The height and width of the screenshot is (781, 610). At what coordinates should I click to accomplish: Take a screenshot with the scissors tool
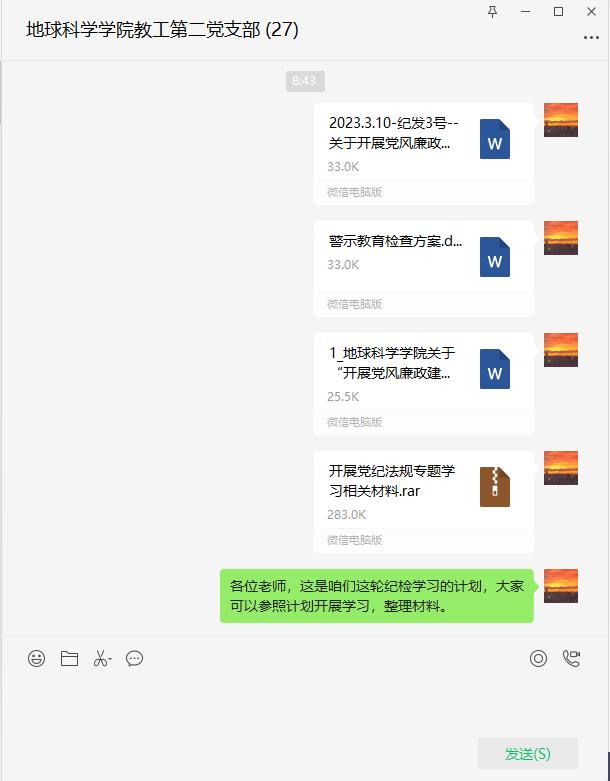(101, 658)
